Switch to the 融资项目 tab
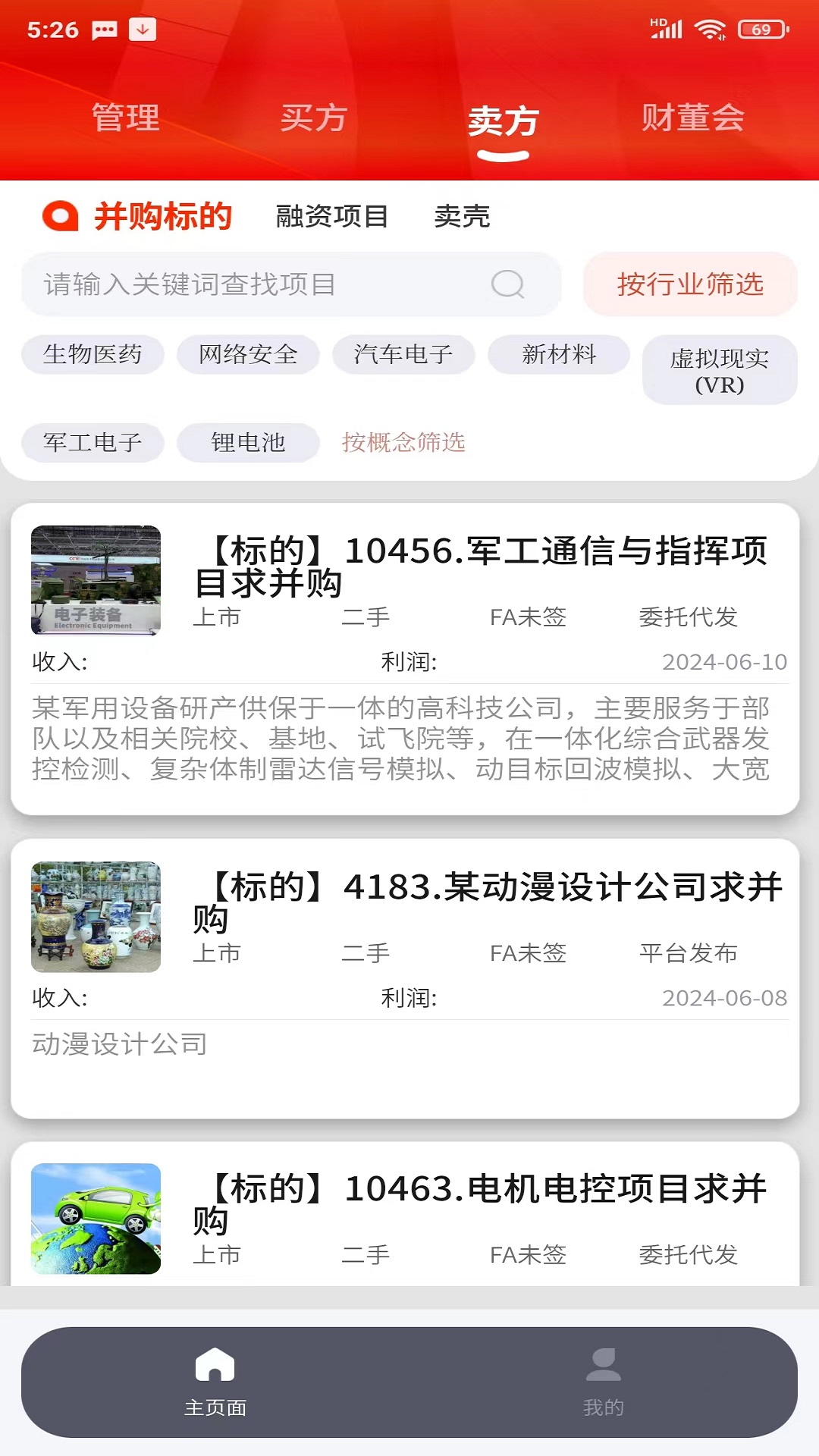 [331, 218]
